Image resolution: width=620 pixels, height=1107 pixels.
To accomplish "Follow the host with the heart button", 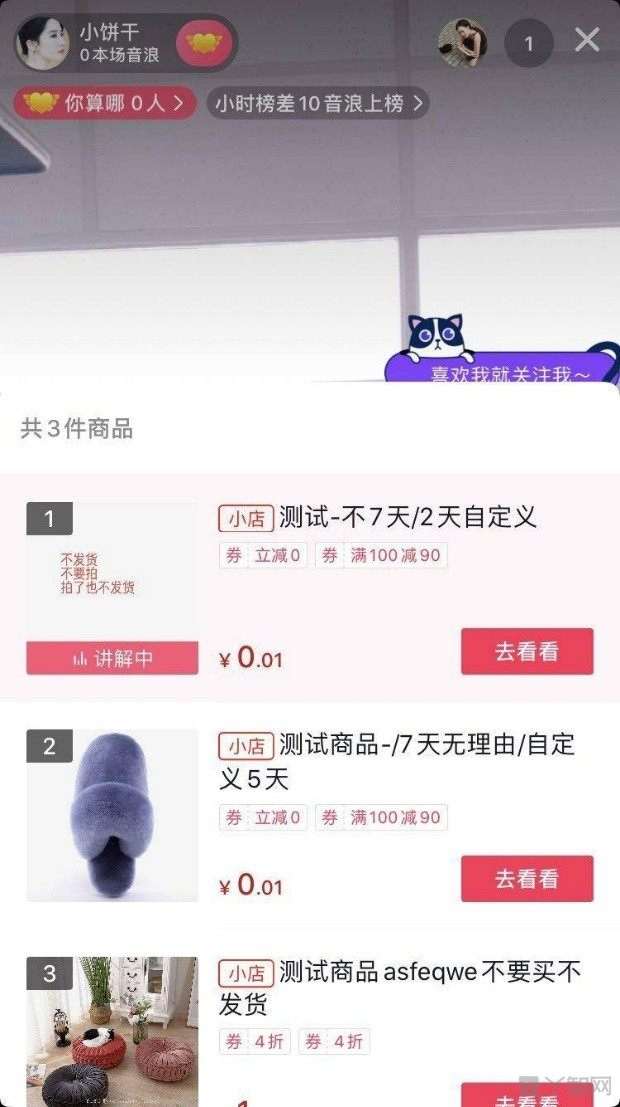I will [203, 43].
